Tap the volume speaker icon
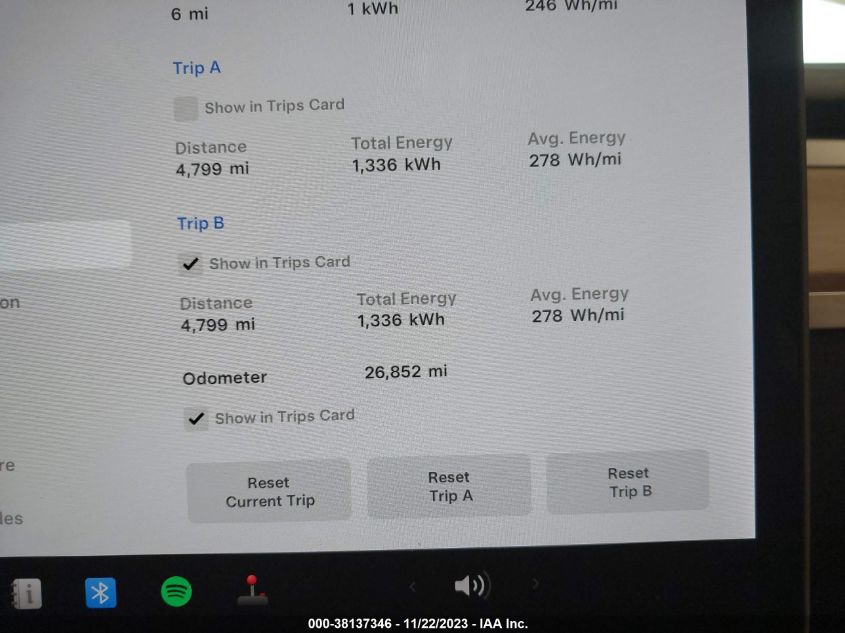The image size is (845, 633). (x=470, y=585)
